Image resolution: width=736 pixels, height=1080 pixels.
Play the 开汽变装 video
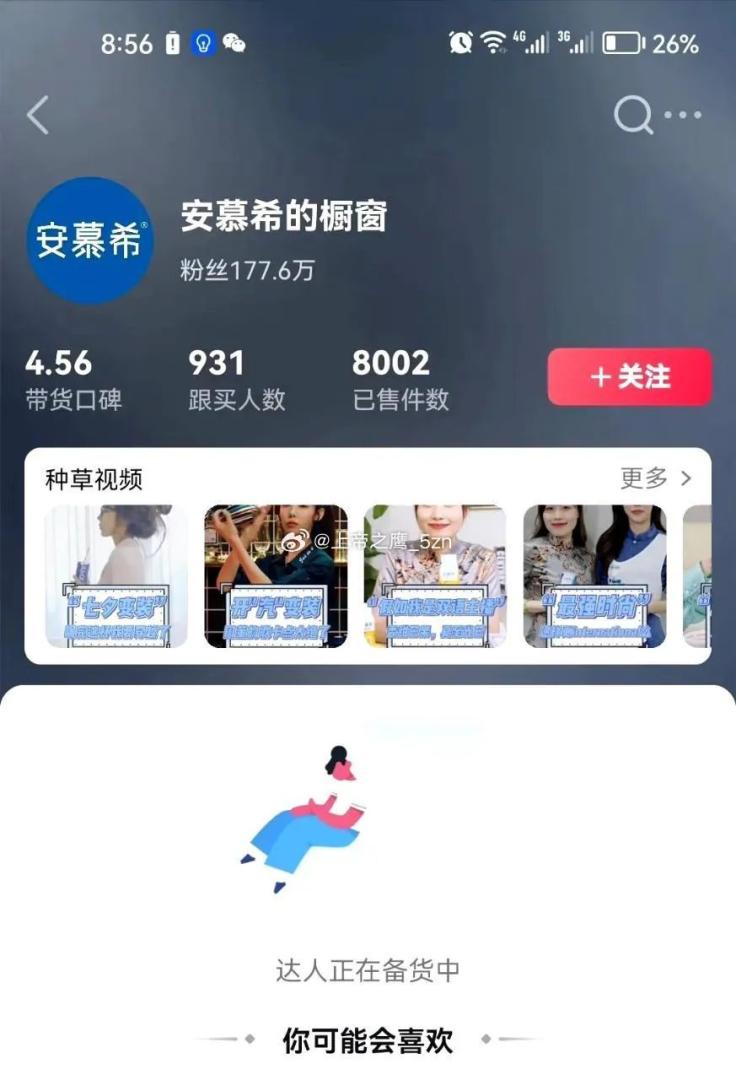276,575
